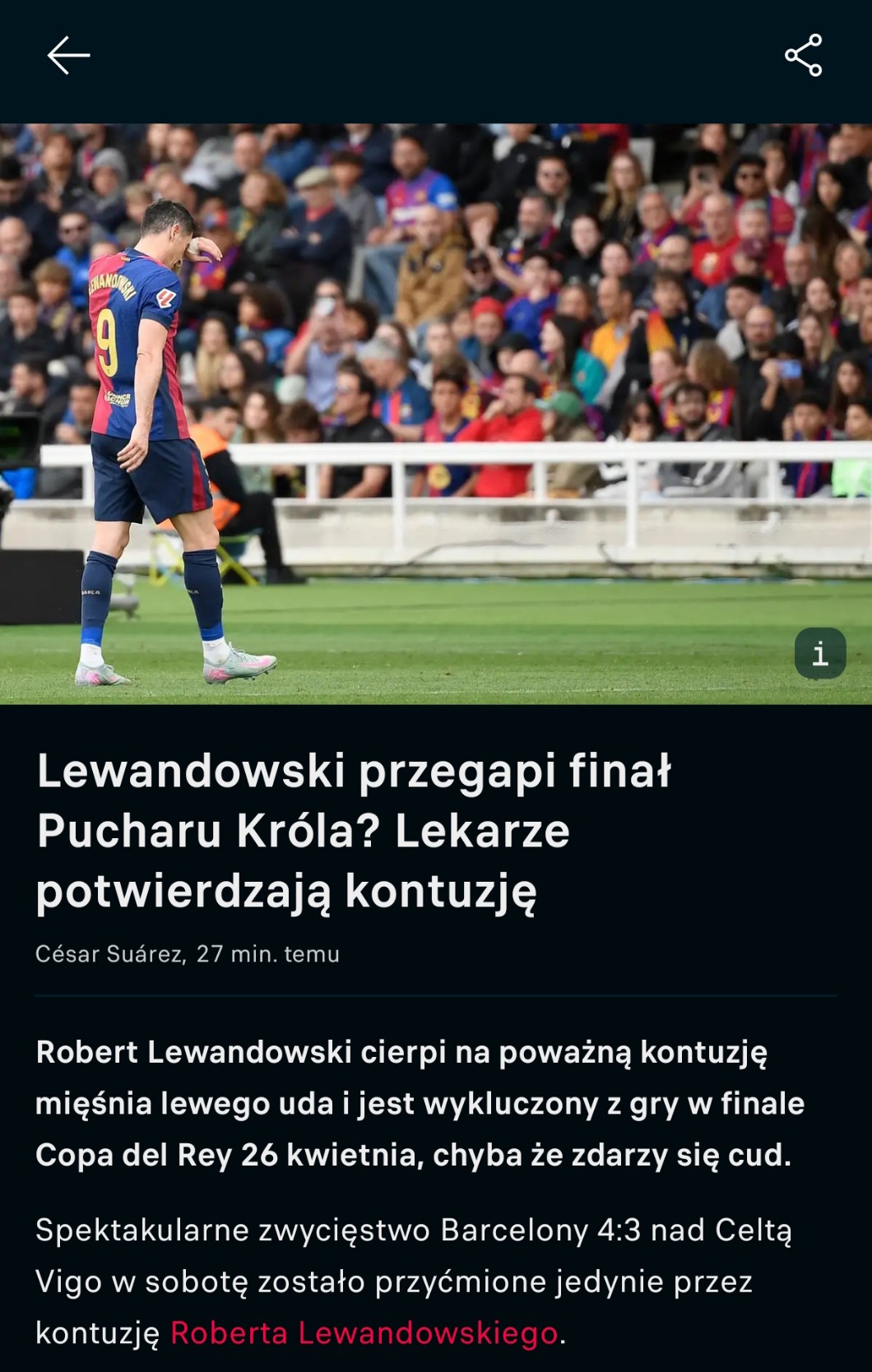
Task: Go back using the arrow icon
Action: (68, 56)
